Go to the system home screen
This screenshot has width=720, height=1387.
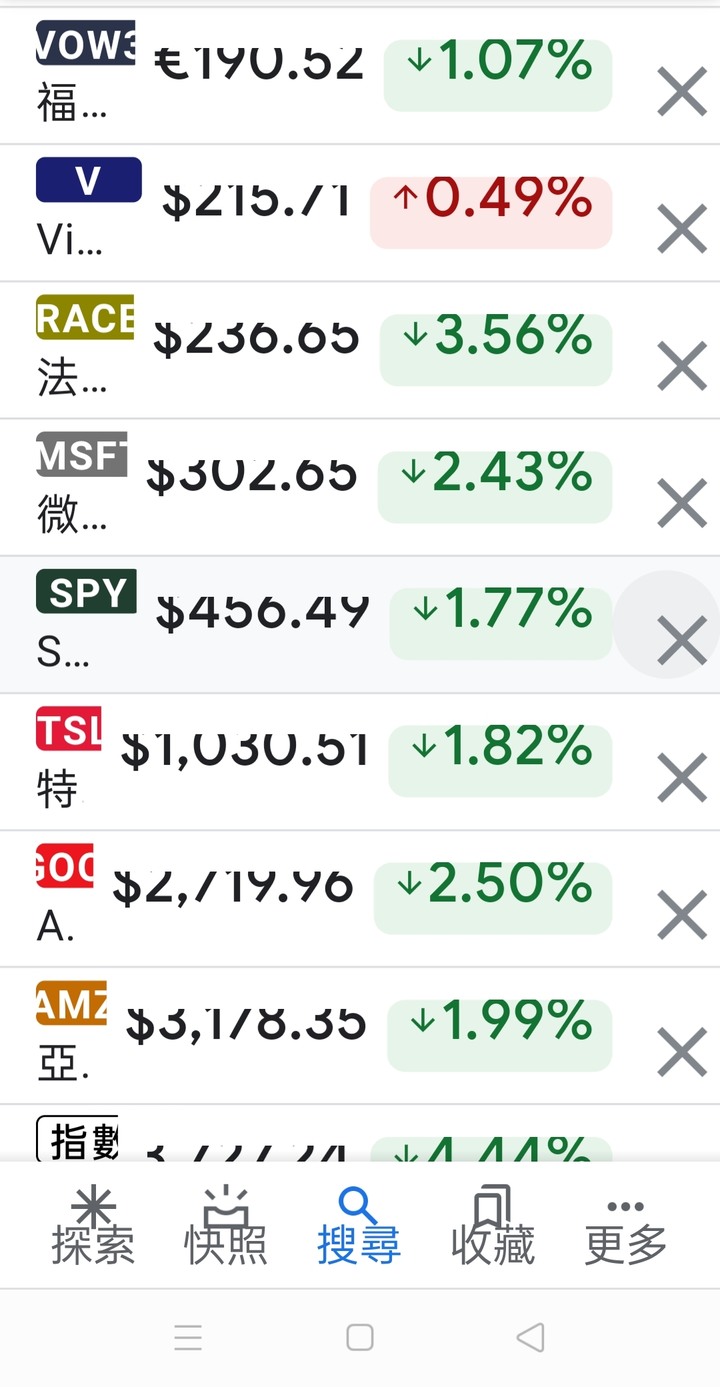click(360, 1337)
